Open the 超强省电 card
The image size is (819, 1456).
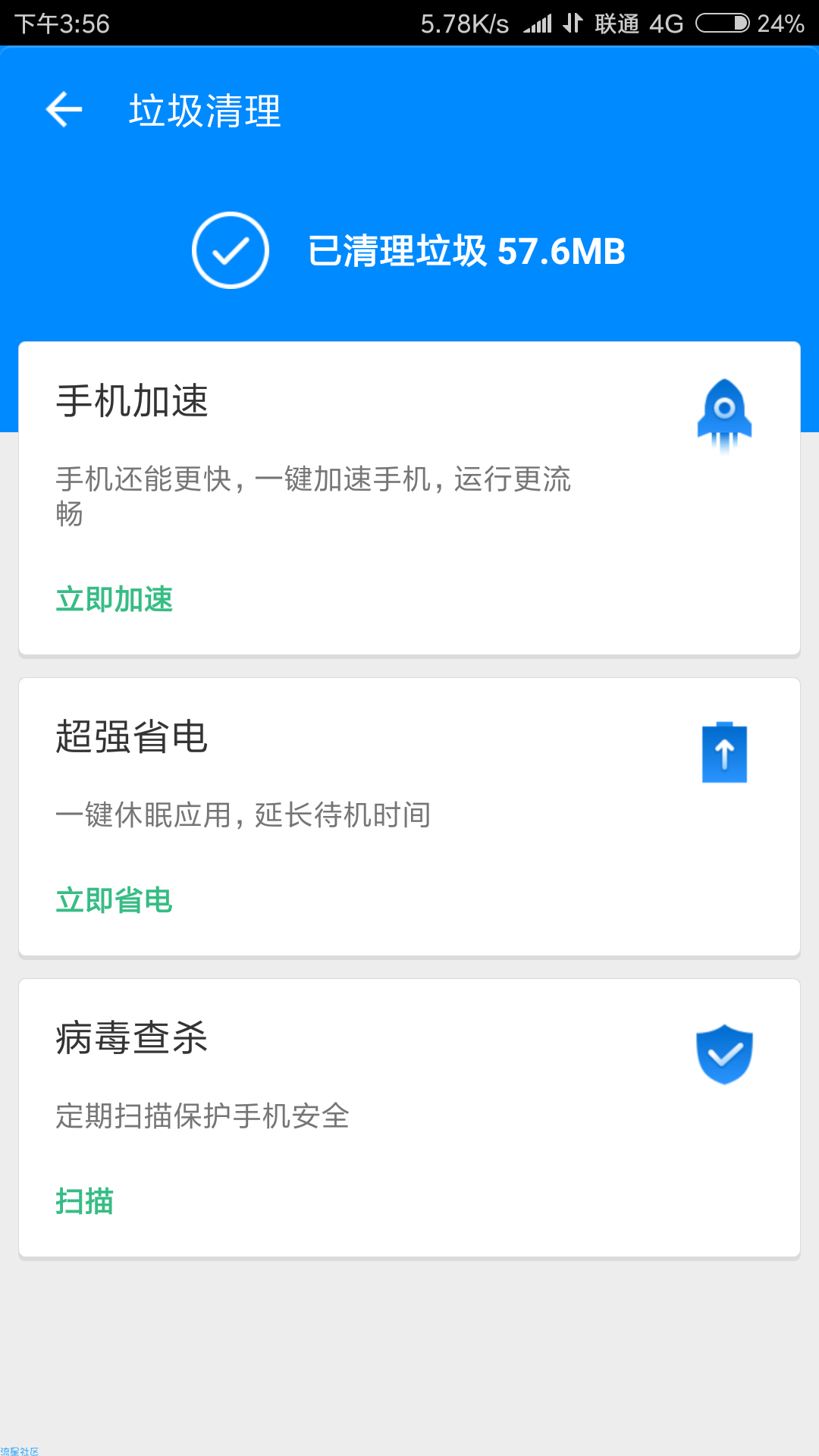click(x=409, y=817)
